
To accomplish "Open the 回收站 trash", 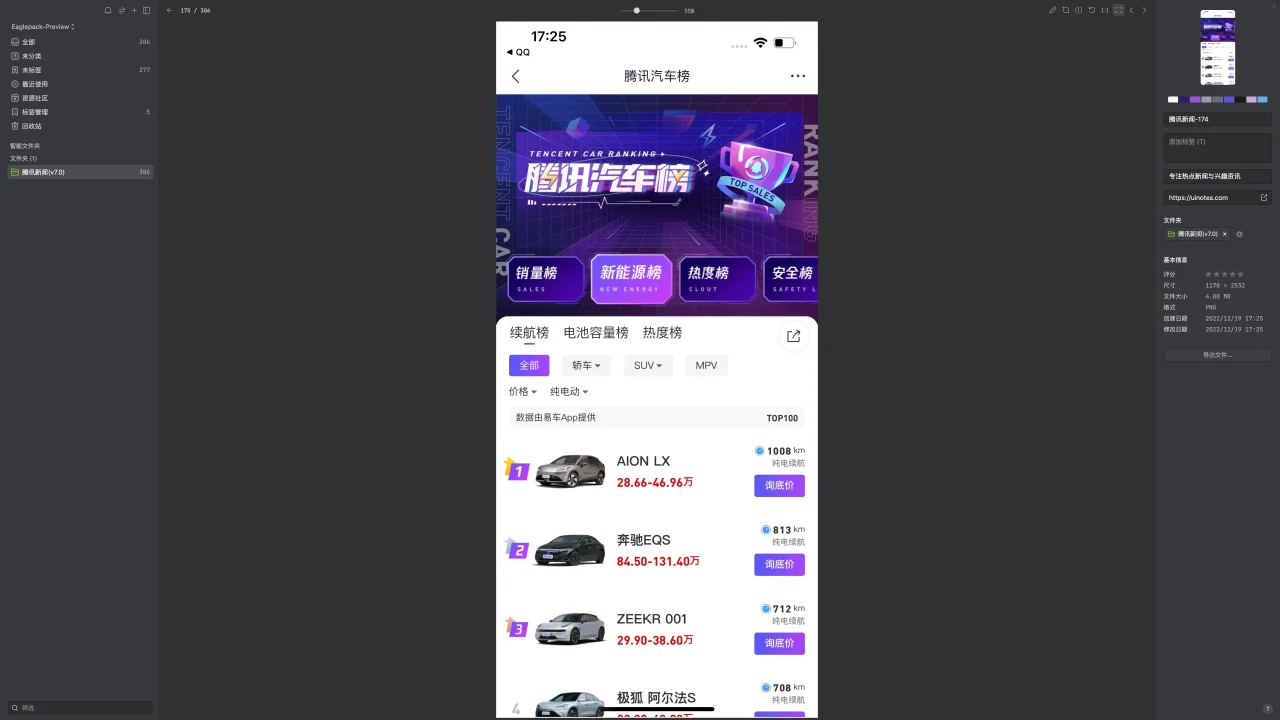I will point(31,126).
